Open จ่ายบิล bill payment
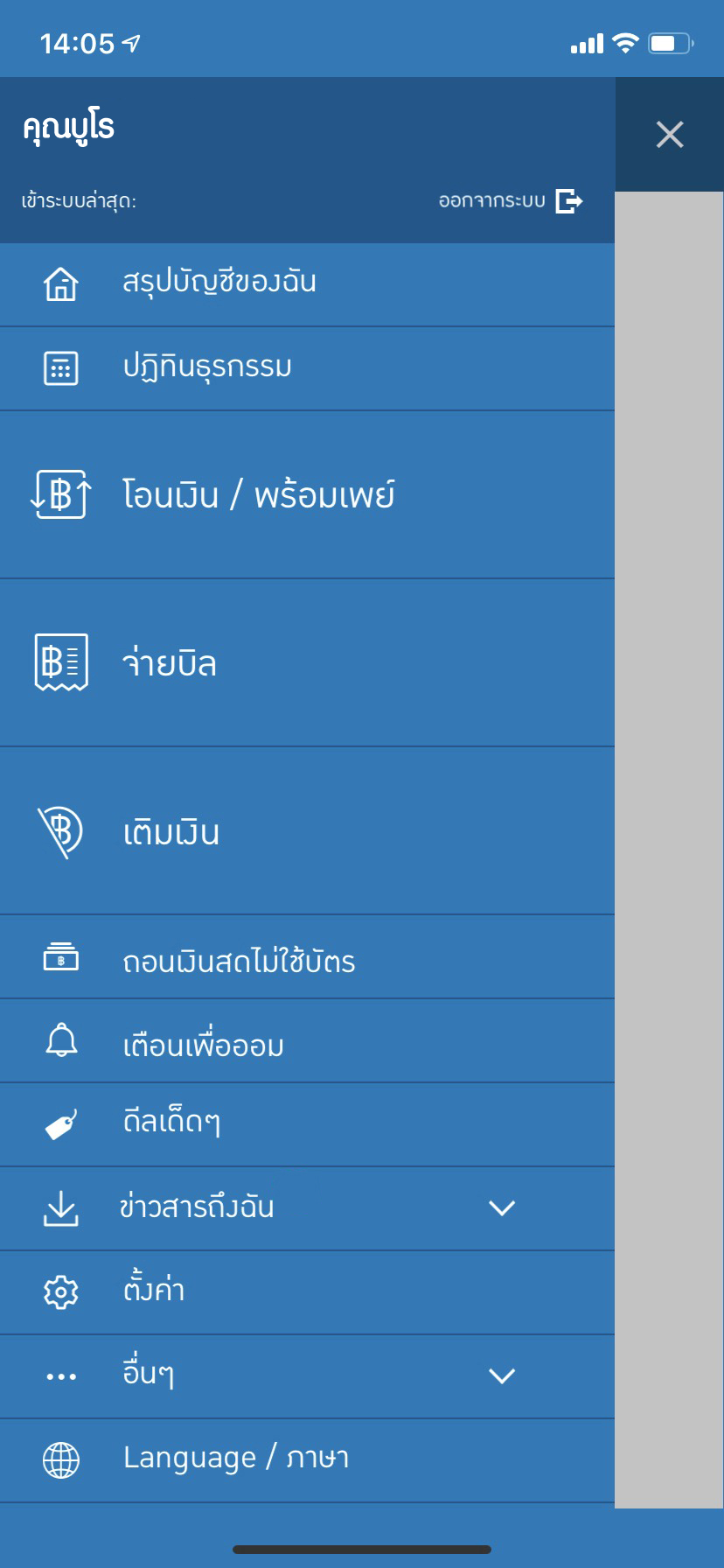The image size is (724, 1568). (x=307, y=662)
